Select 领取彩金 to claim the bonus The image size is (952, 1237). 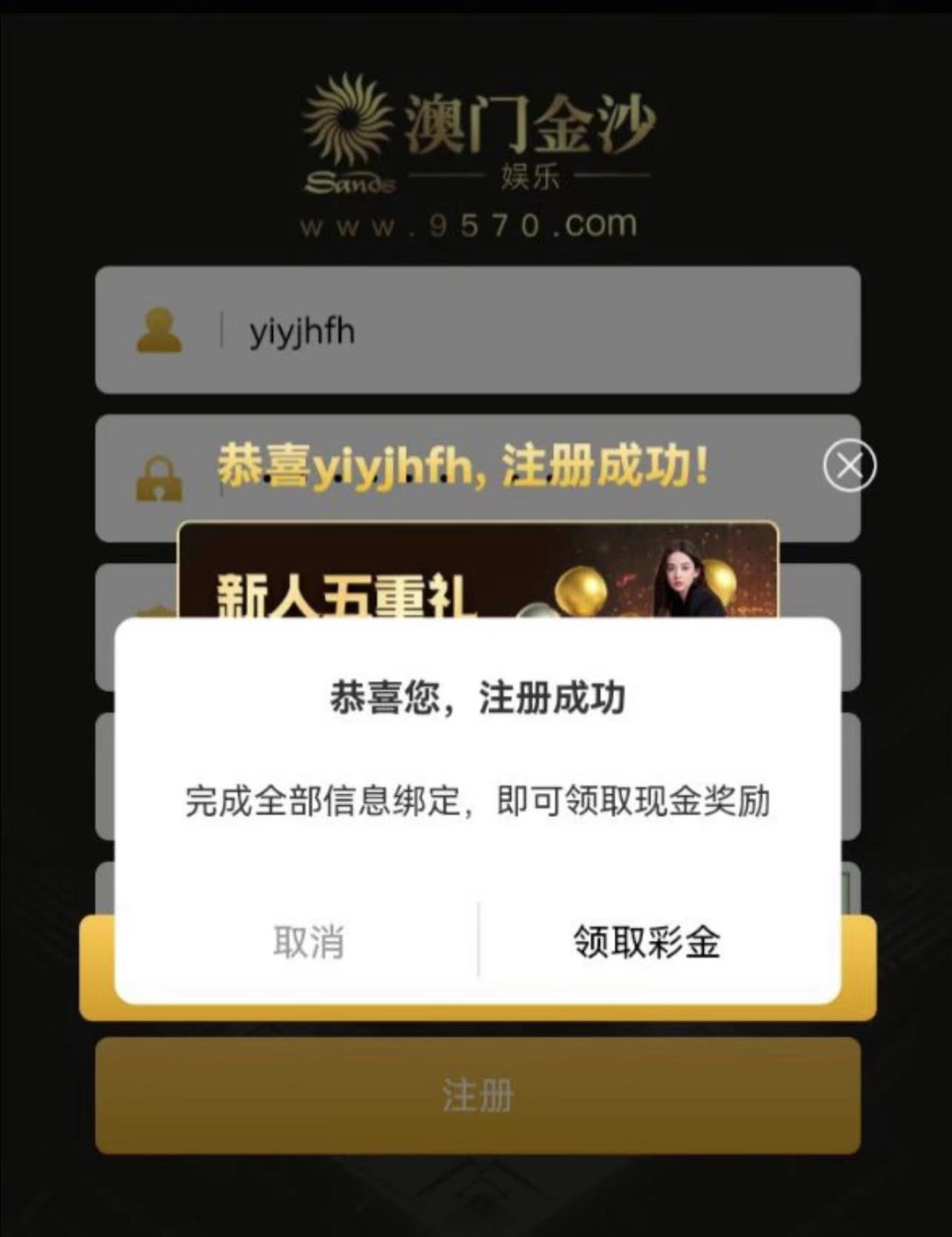647,942
